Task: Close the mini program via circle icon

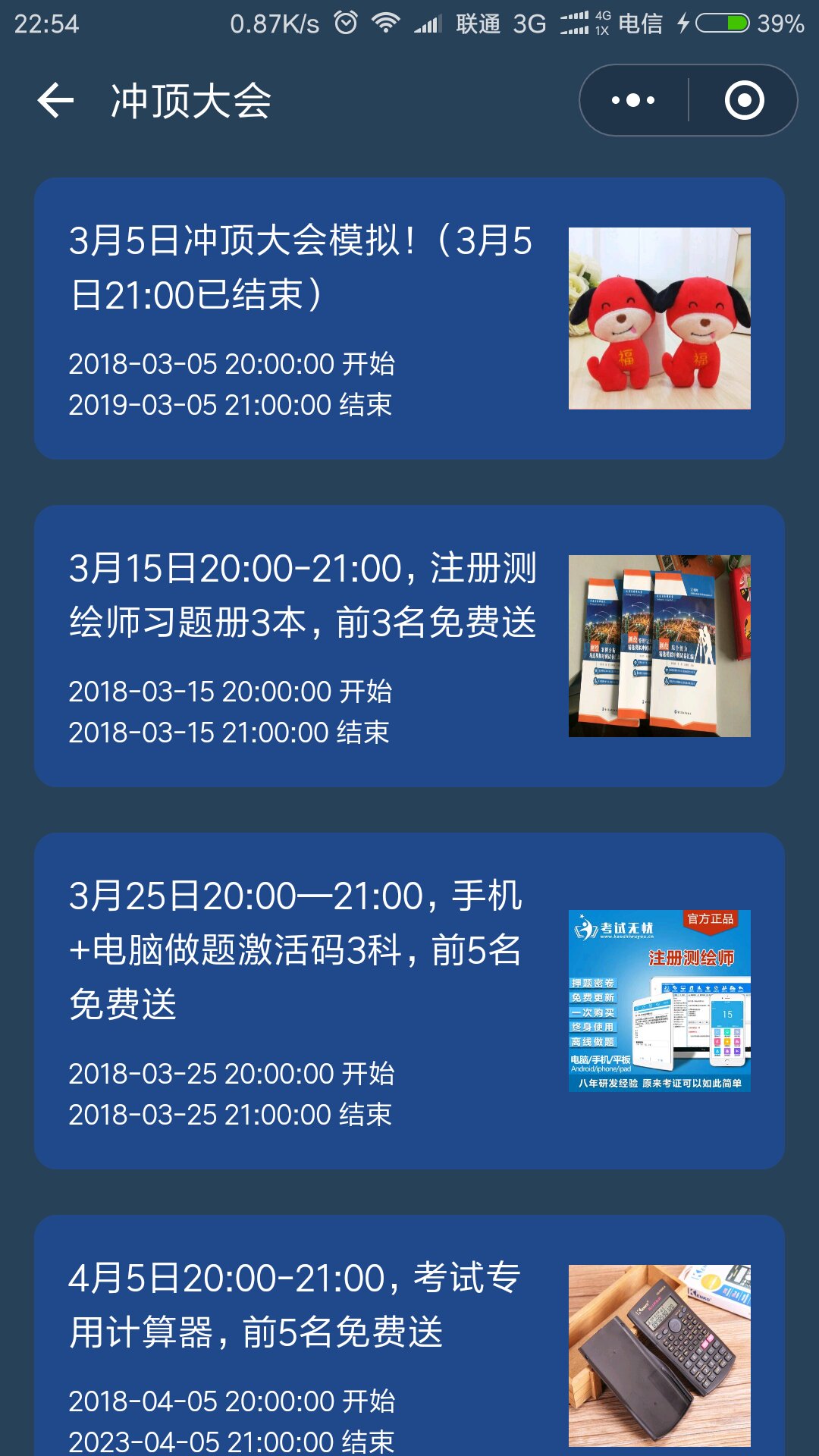Action: [744, 100]
